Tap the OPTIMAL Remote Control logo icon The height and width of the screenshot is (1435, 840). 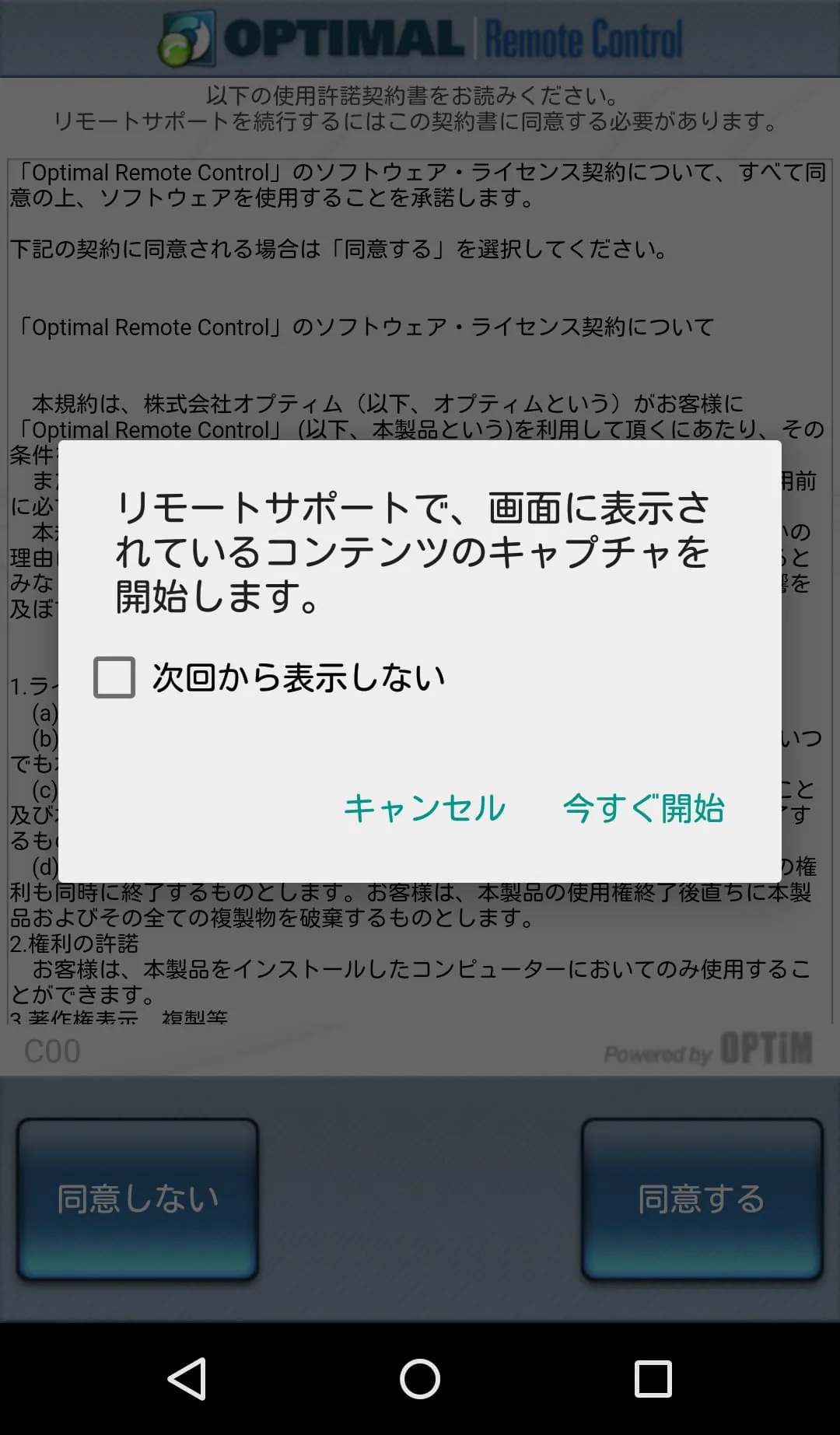[187, 36]
